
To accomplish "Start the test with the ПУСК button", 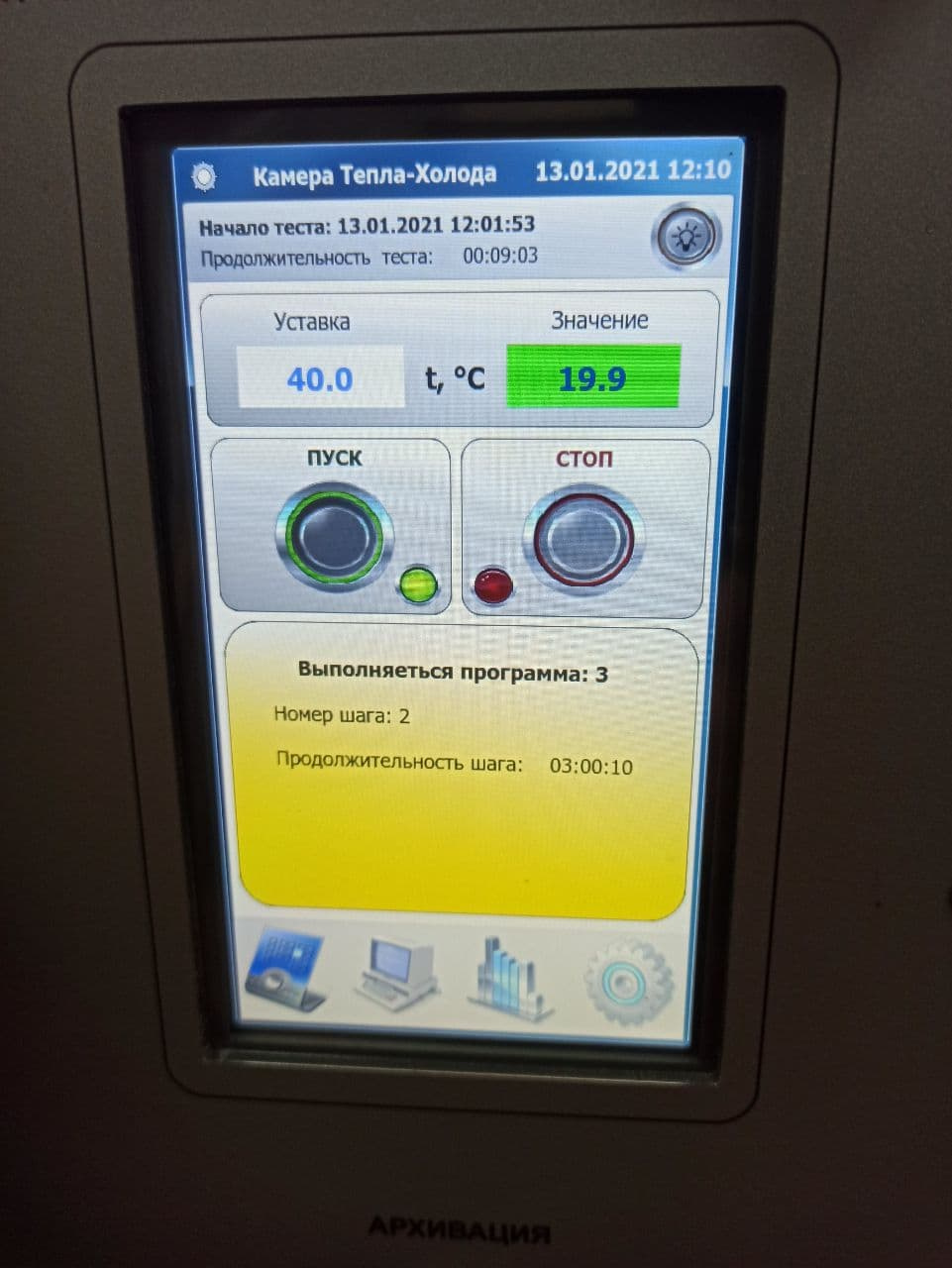I will click(334, 537).
